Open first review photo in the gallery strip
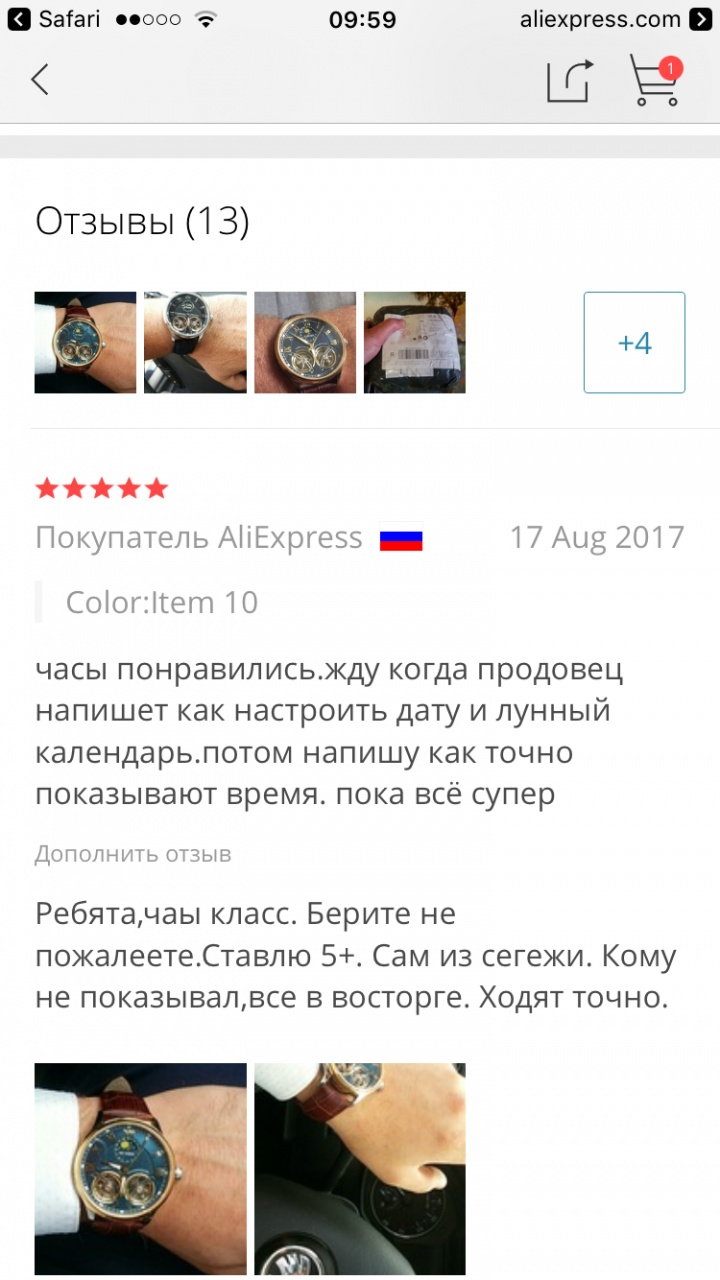 pyautogui.click(x=86, y=342)
